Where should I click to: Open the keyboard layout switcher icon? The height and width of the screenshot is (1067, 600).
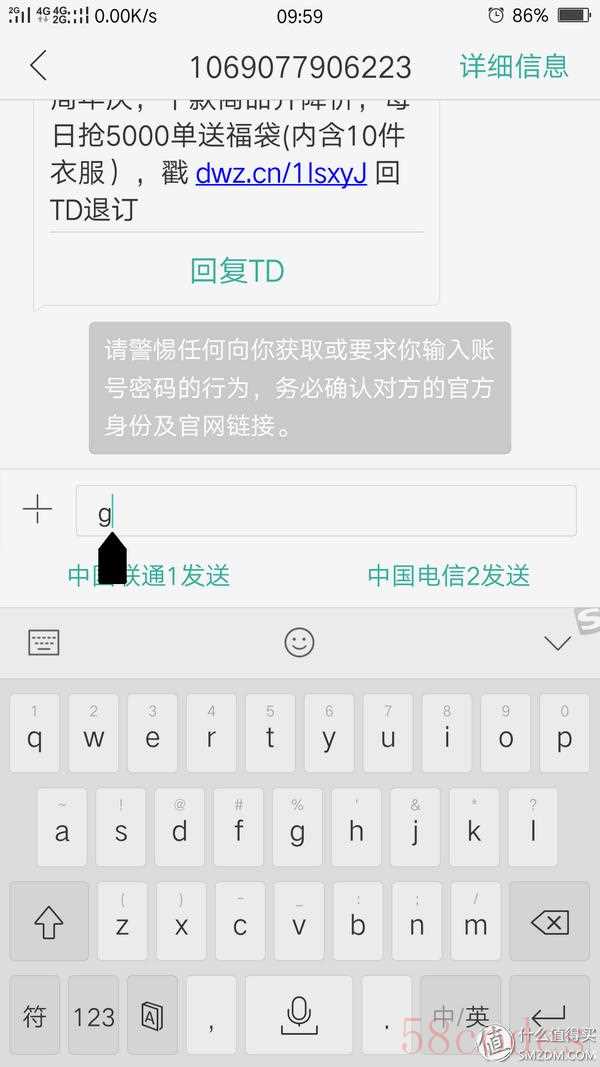coord(44,642)
